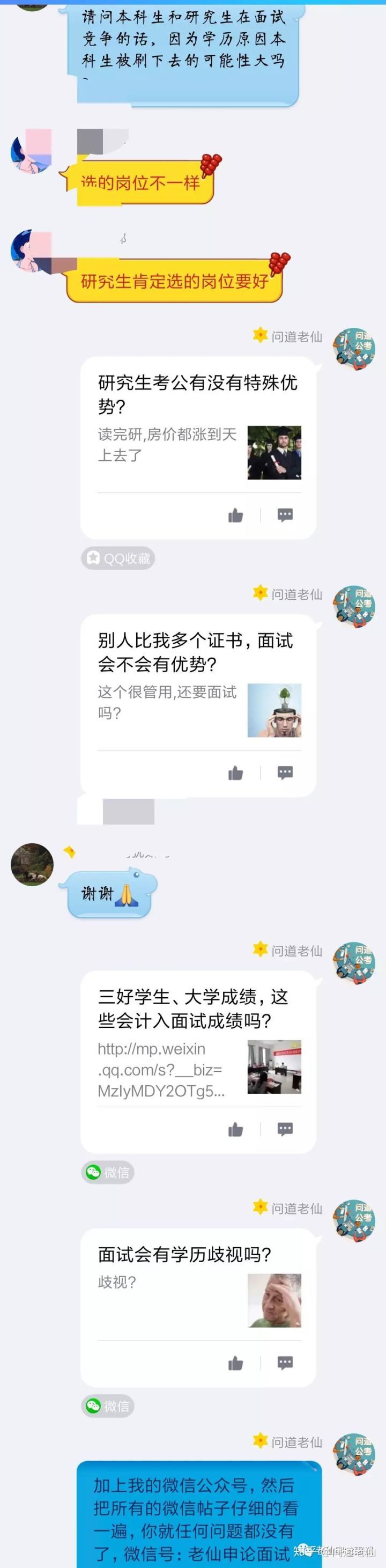This screenshot has height=1568, width=386.
Task: Comment on the 别人比我多个证书 card
Action: pyautogui.click(x=285, y=772)
